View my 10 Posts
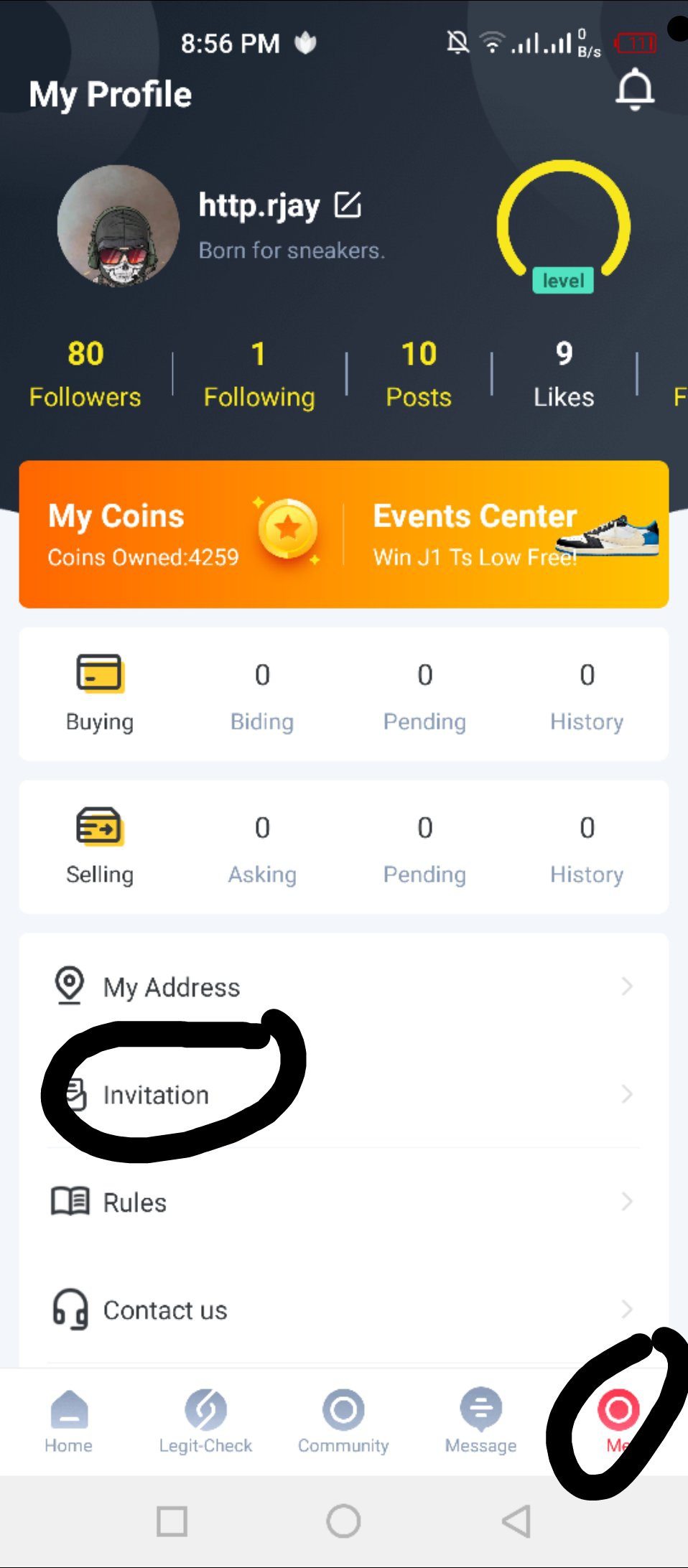Screen dimensions: 688x1568 point(419,374)
